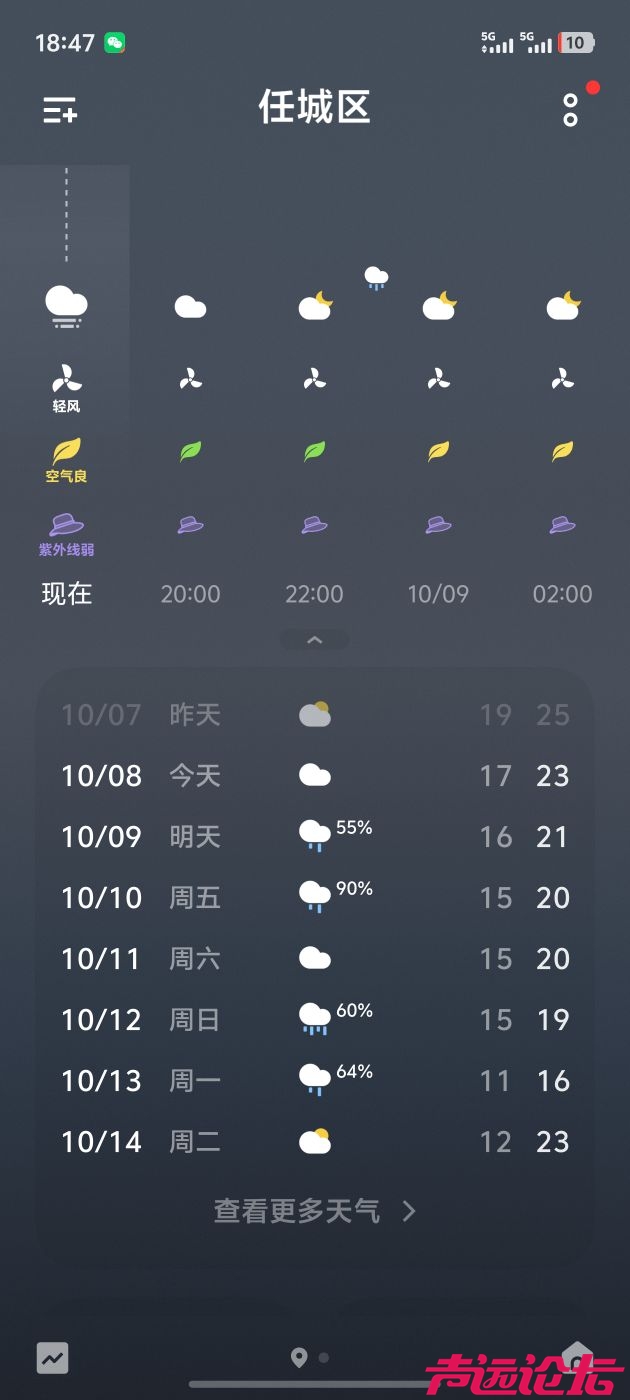Open tomorrow's 10/09 forecast row
The width and height of the screenshot is (630, 1400).
[315, 836]
